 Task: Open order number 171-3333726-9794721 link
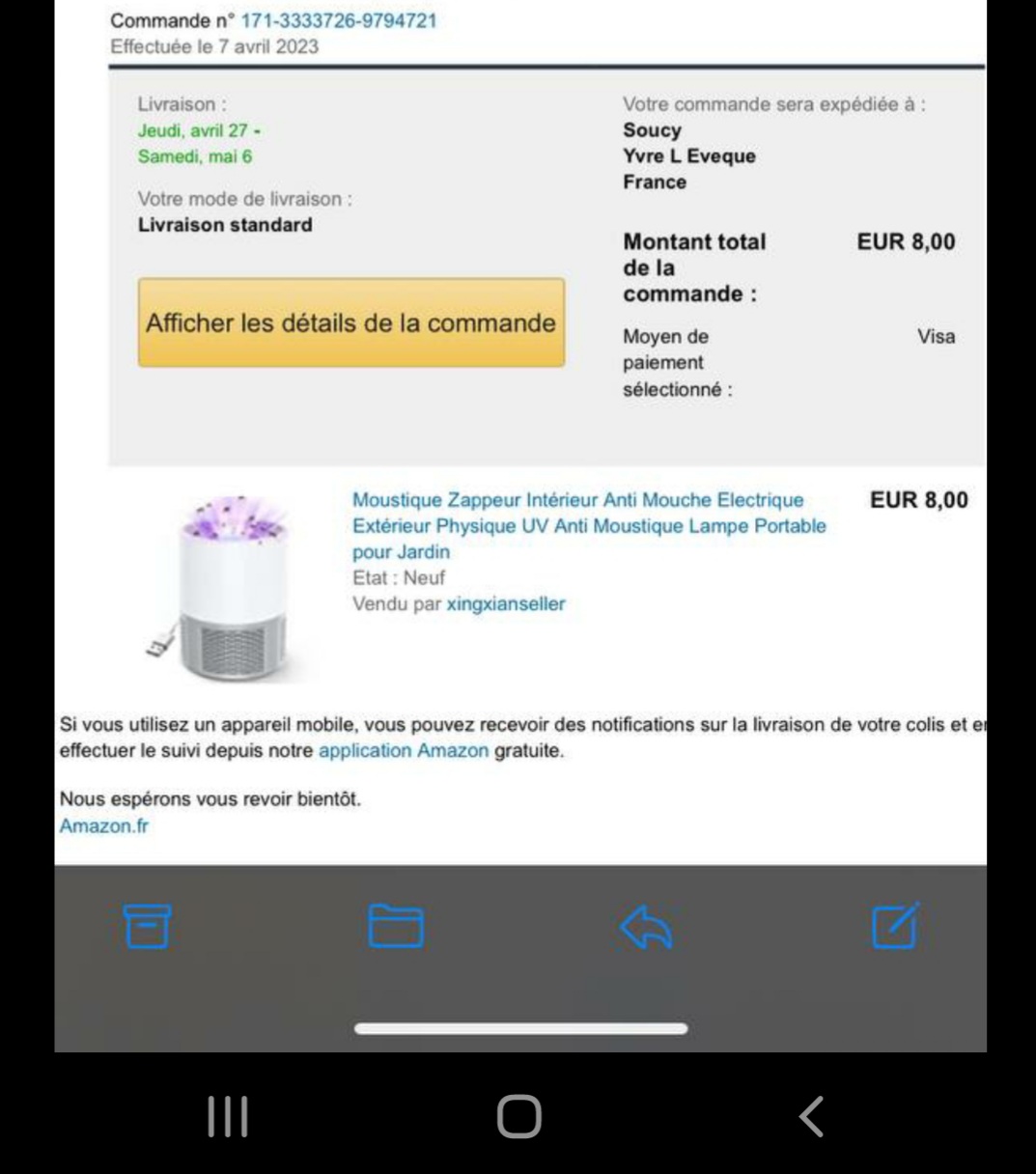338,20
